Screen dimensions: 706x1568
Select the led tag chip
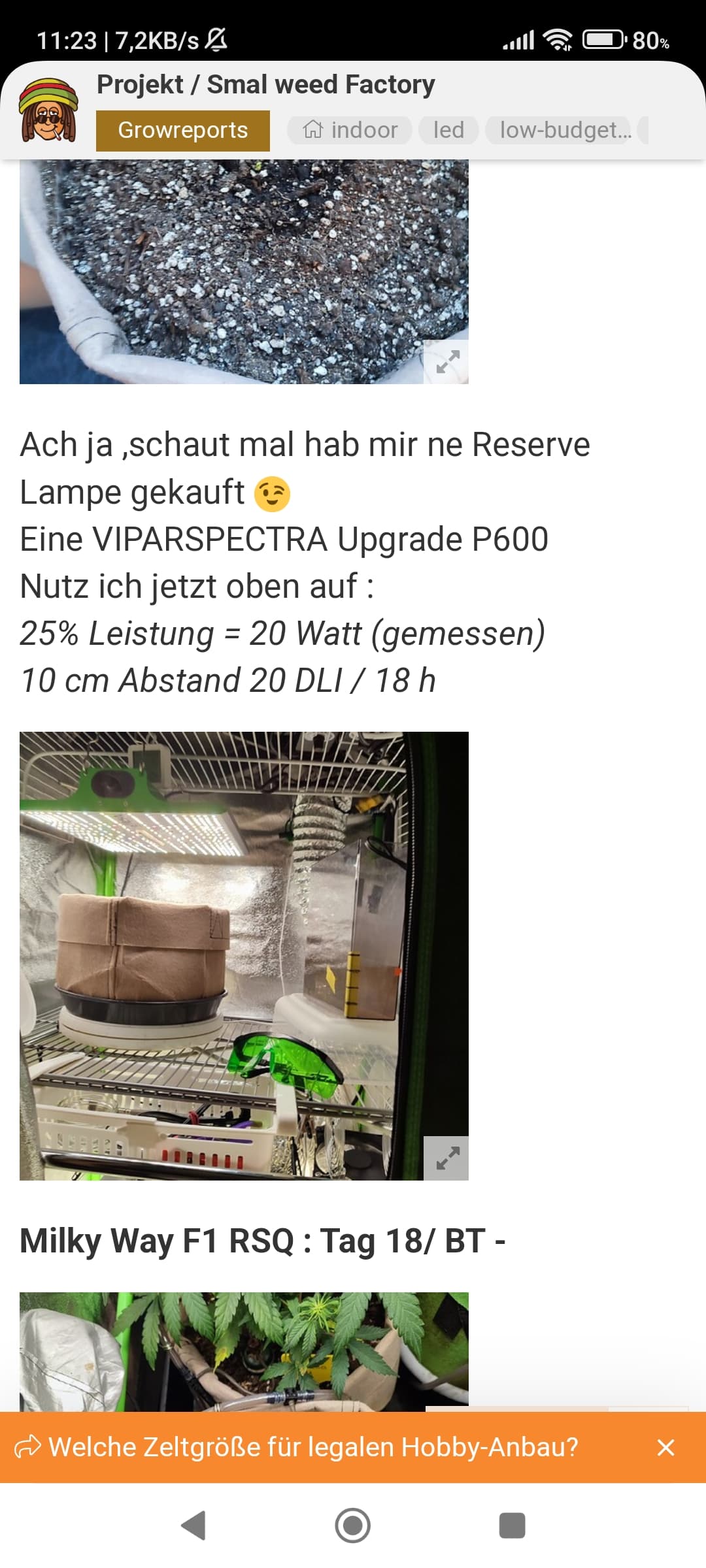tap(448, 130)
